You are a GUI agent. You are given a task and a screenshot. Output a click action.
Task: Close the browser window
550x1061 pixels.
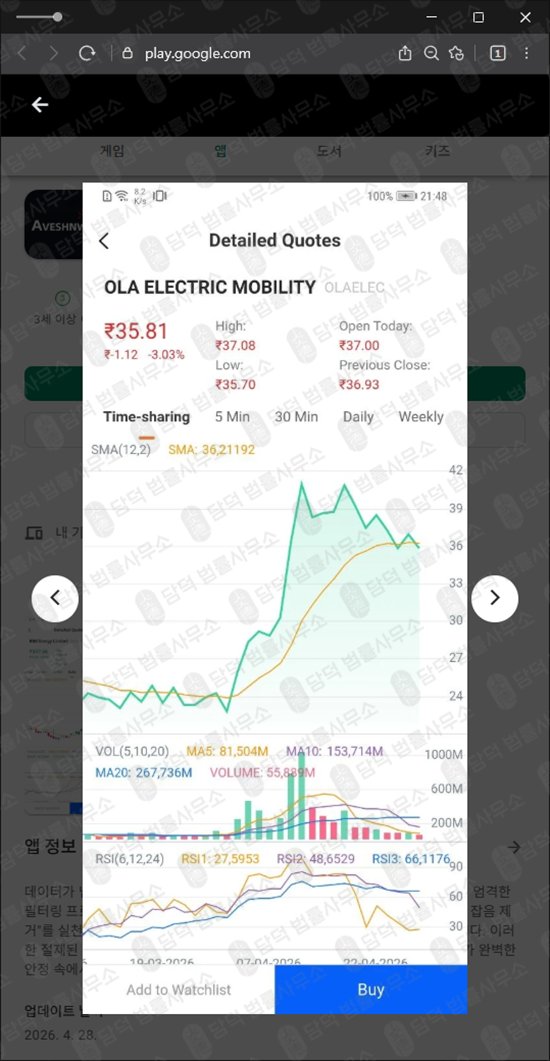tap(526, 17)
